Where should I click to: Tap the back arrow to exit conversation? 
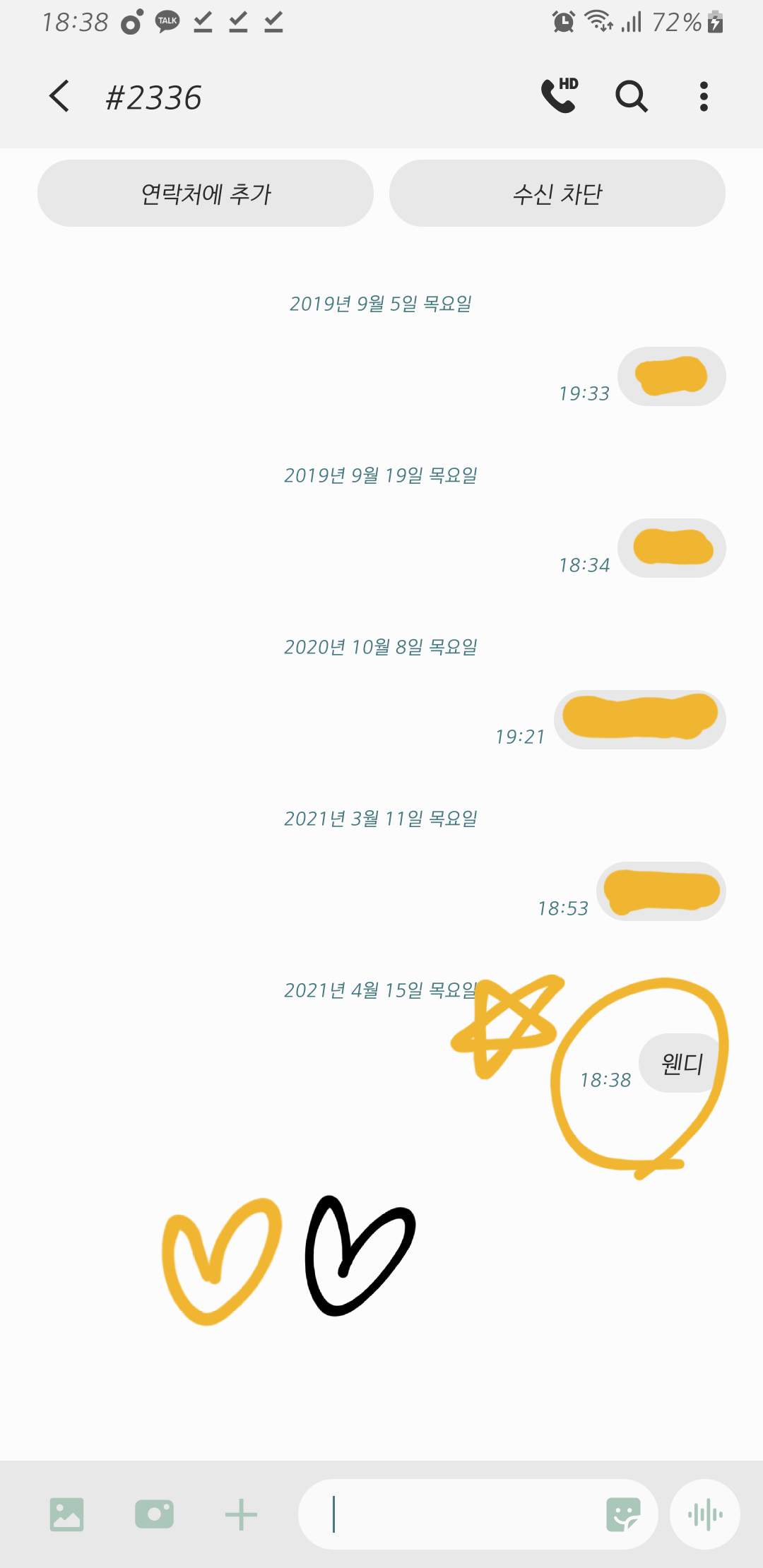[x=59, y=97]
